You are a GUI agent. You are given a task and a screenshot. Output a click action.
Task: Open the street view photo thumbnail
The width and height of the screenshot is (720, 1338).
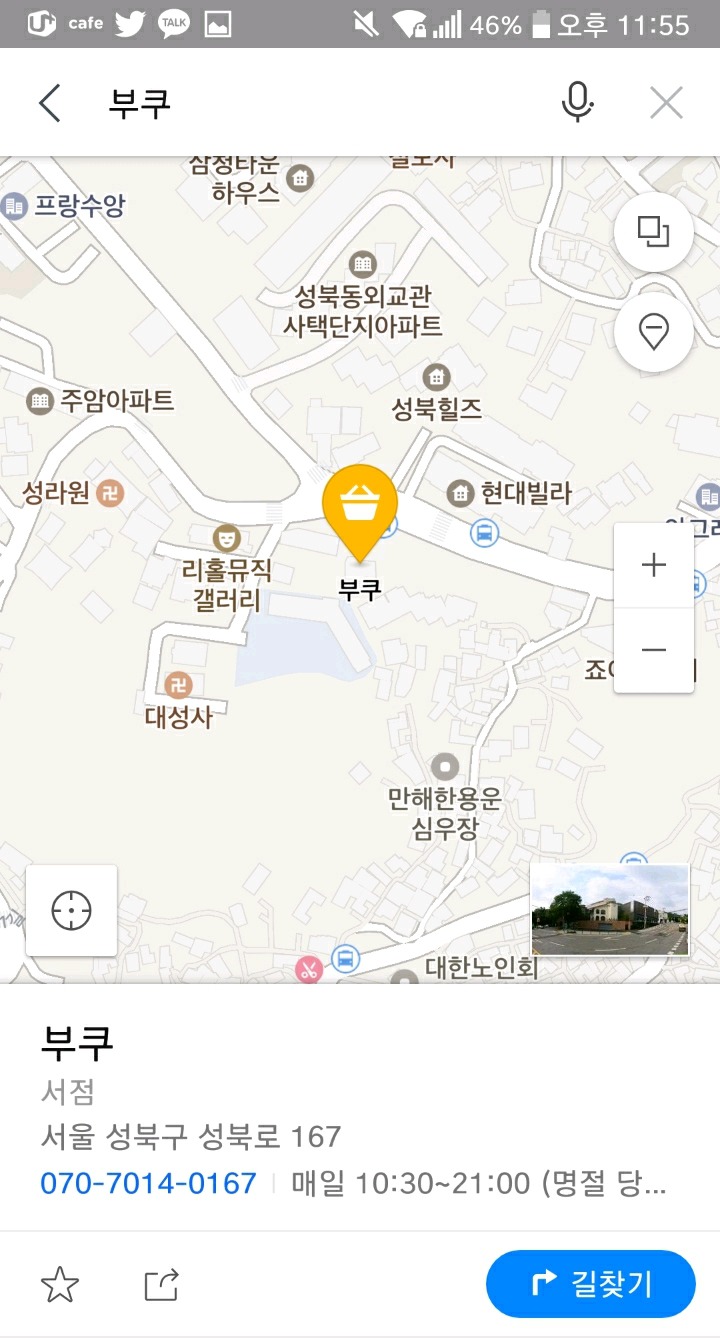tap(609, 910)
